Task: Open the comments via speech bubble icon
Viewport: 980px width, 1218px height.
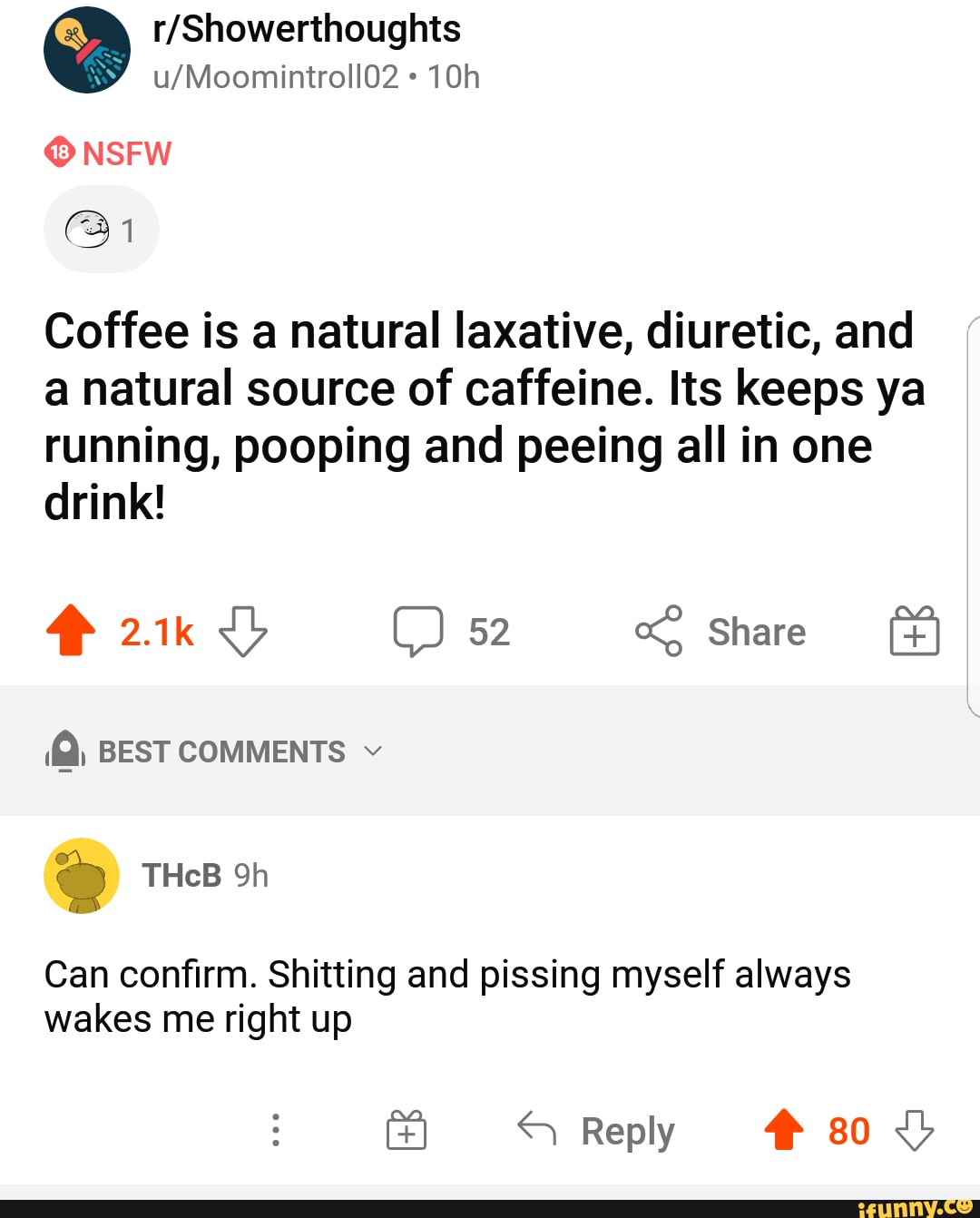Action: tap(420, 630)
